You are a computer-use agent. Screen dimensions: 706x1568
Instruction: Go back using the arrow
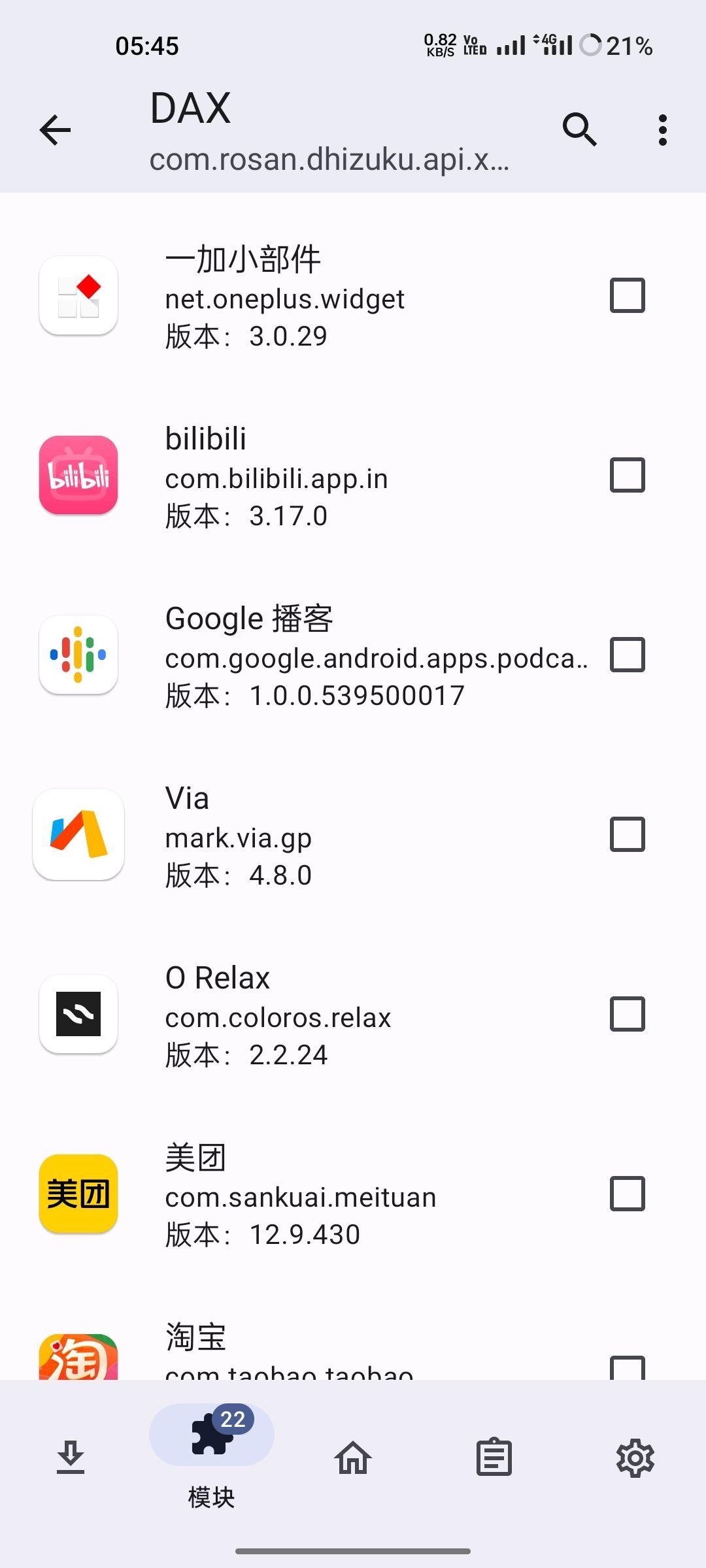coord(56,130)
